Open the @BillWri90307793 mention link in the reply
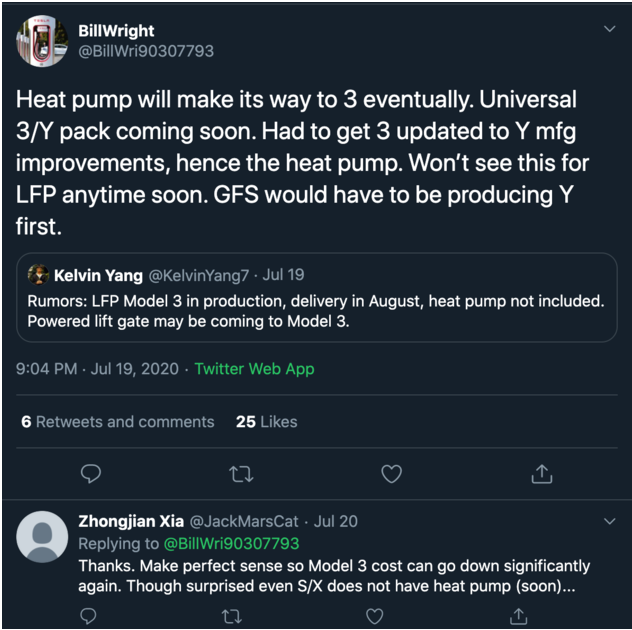 pyautogui.click(x=231, y=544)
